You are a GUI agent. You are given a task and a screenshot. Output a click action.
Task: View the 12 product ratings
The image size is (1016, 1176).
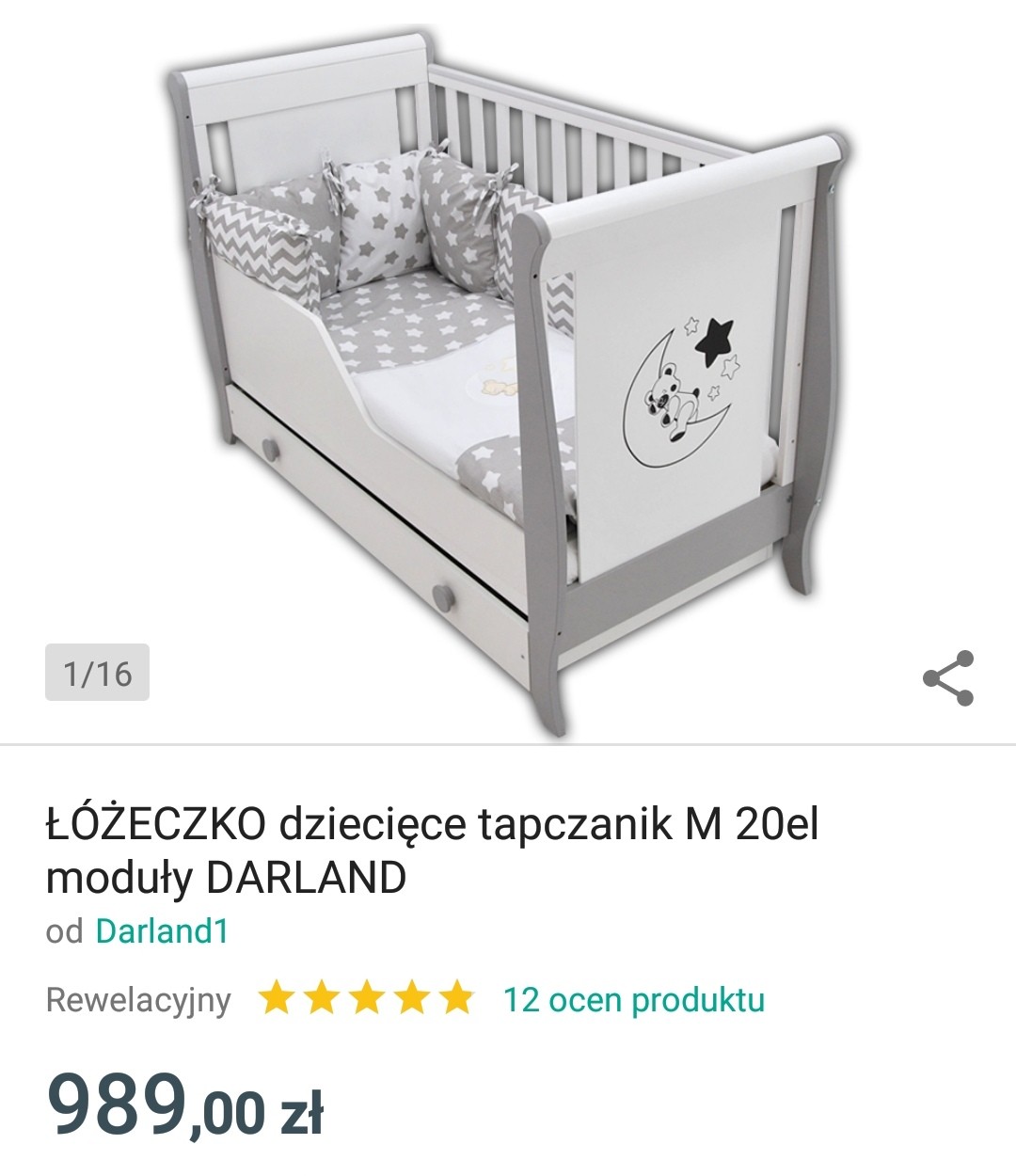633,999
